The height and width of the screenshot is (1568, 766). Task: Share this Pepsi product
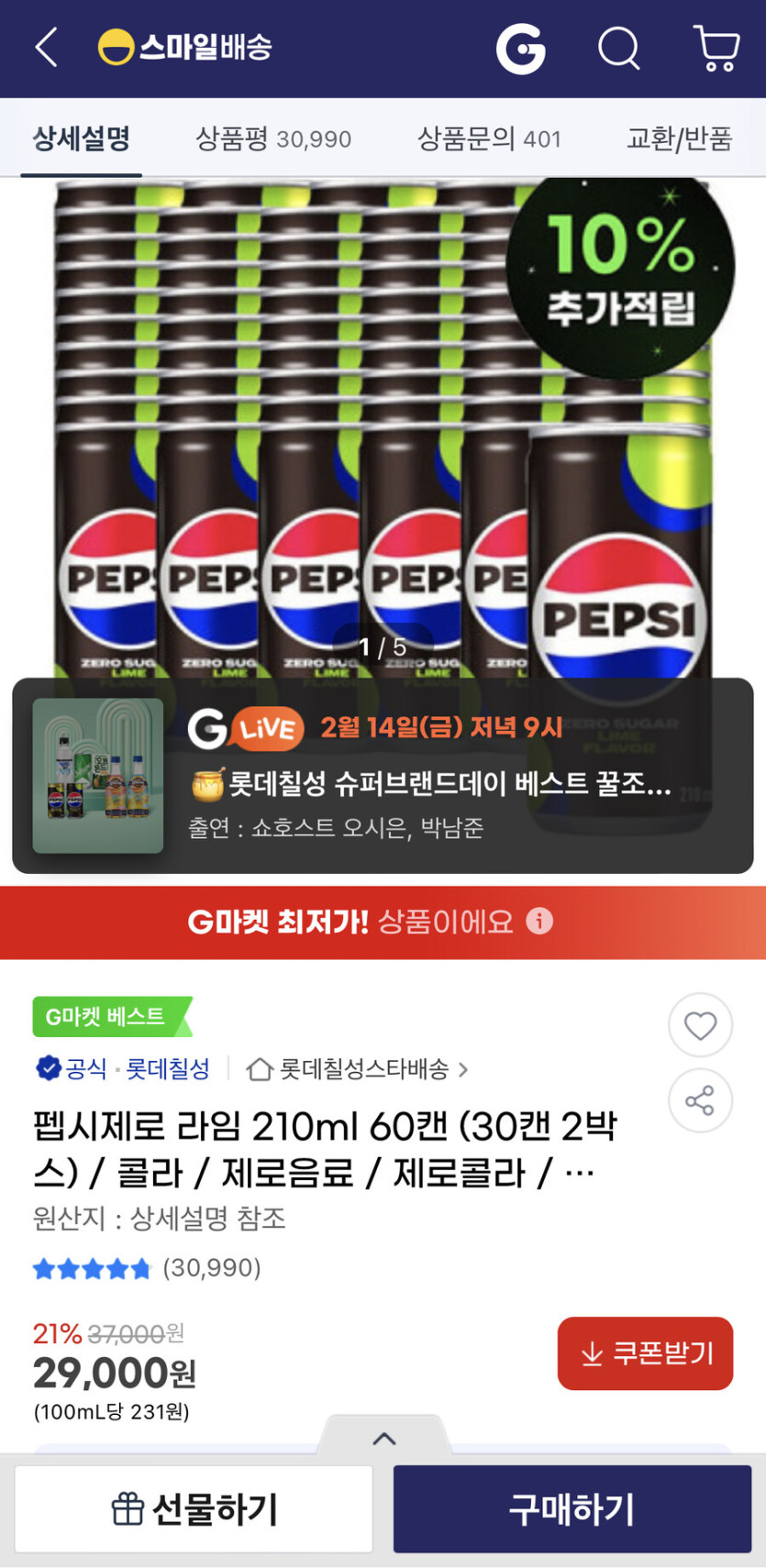[x=700, y=1100]
